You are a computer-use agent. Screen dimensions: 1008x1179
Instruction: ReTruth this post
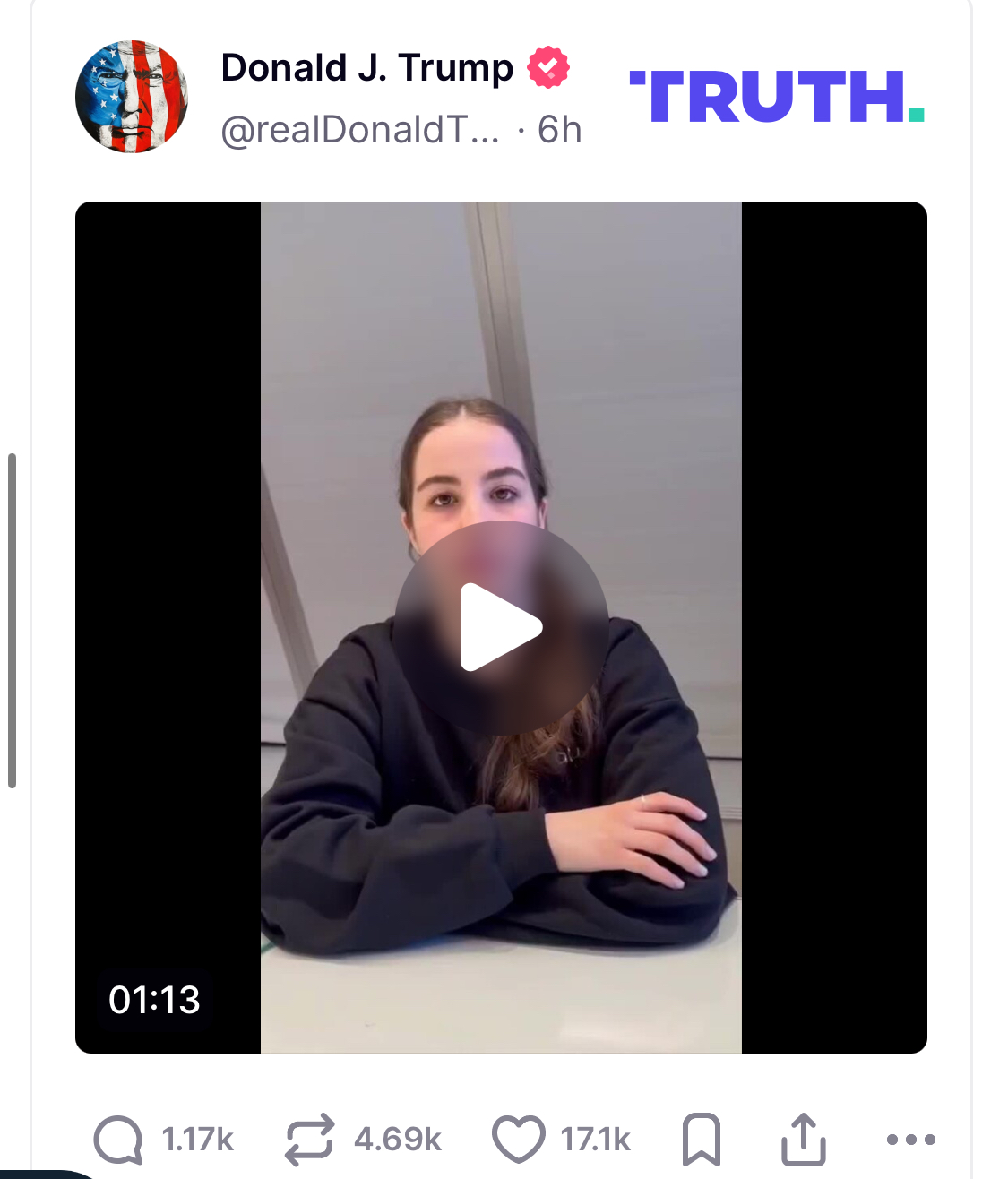[310, 1140]
